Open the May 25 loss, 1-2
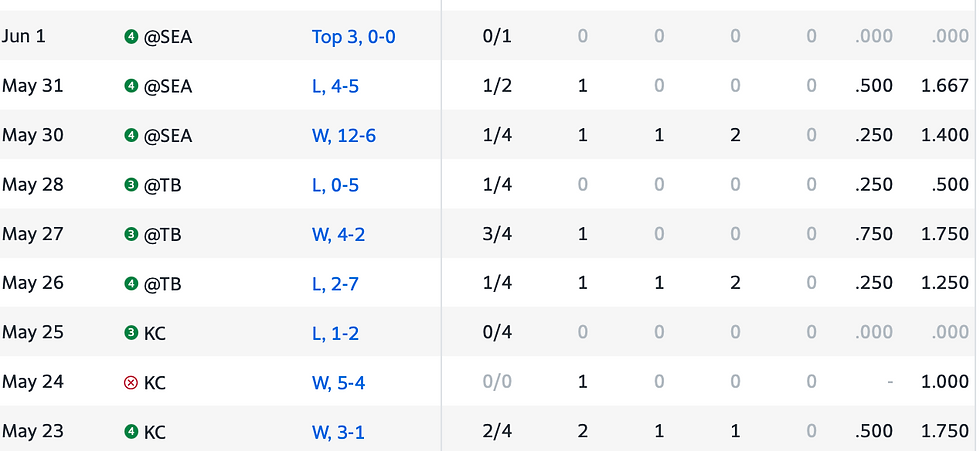Viewport: 980px width, 451px height. click(x=335, y=333)
